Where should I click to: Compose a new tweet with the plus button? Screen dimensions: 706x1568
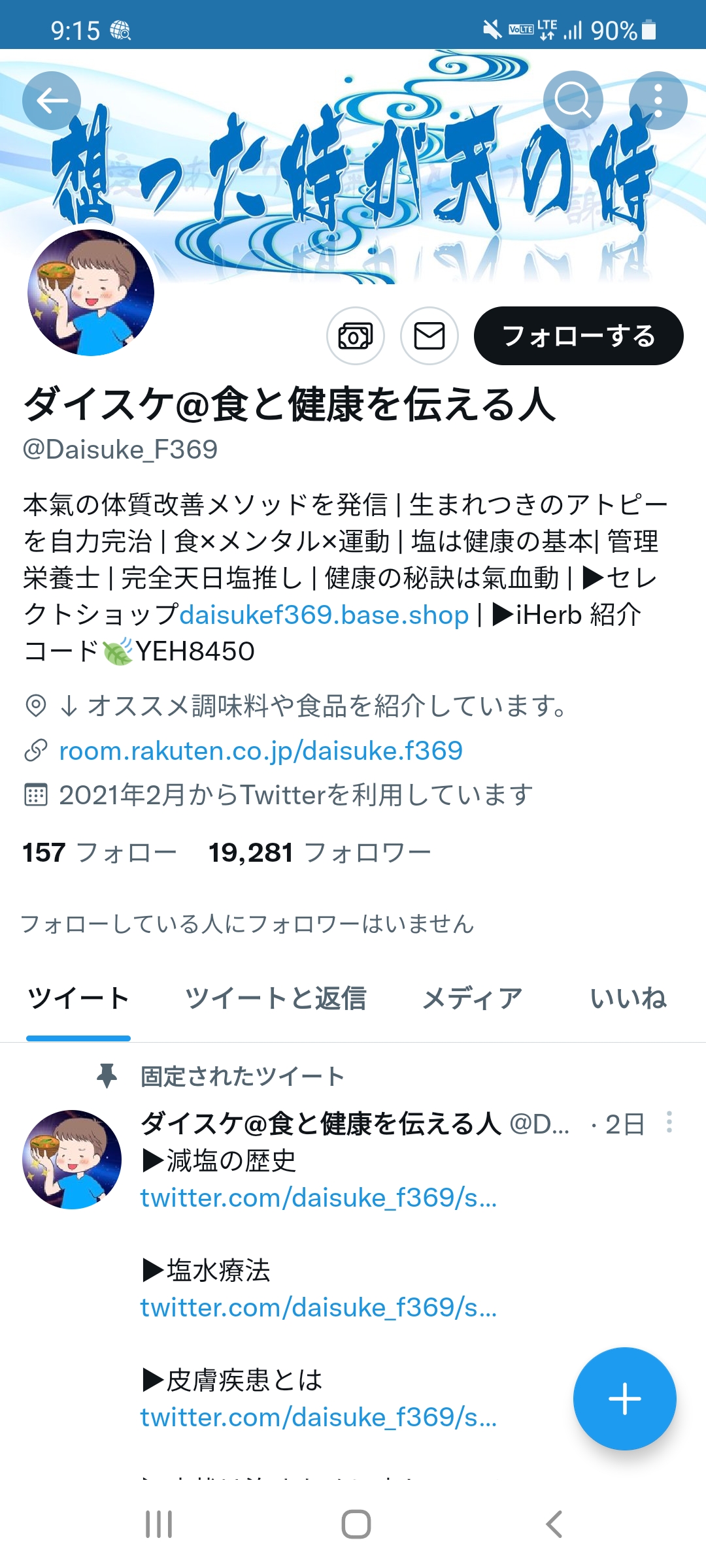pyautogui.click(x=624, y=1399)
